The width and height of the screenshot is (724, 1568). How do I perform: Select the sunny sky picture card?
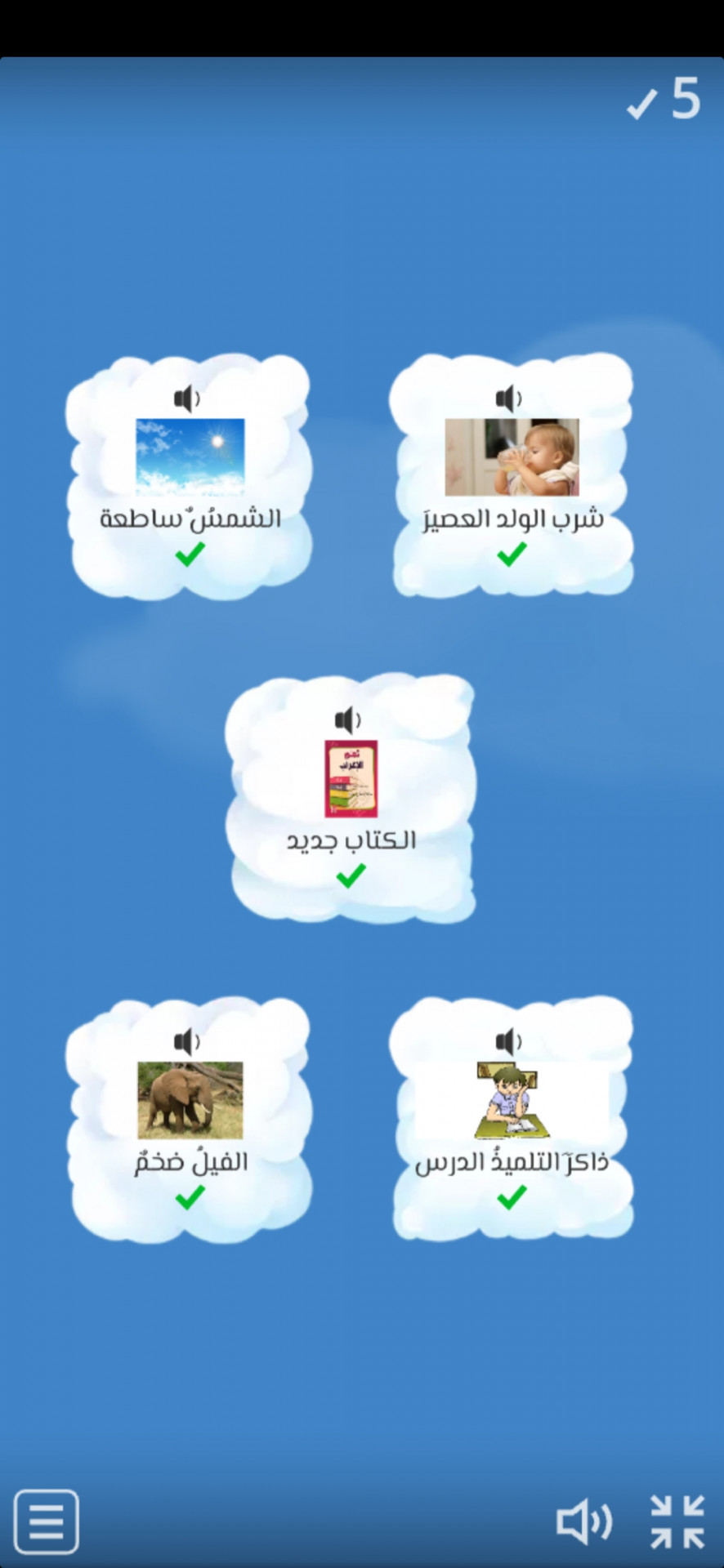pyautogui.click(x=190, y=457)
